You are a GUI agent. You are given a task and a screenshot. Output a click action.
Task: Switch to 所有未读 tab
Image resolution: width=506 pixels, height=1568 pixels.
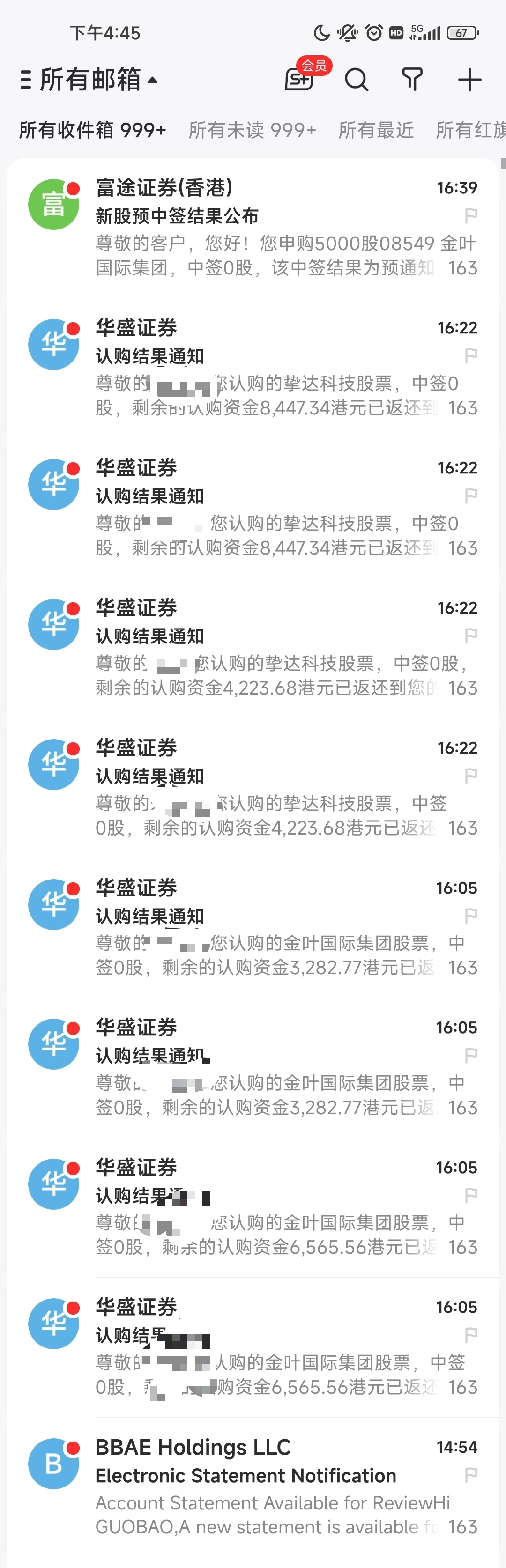(252, 130)
